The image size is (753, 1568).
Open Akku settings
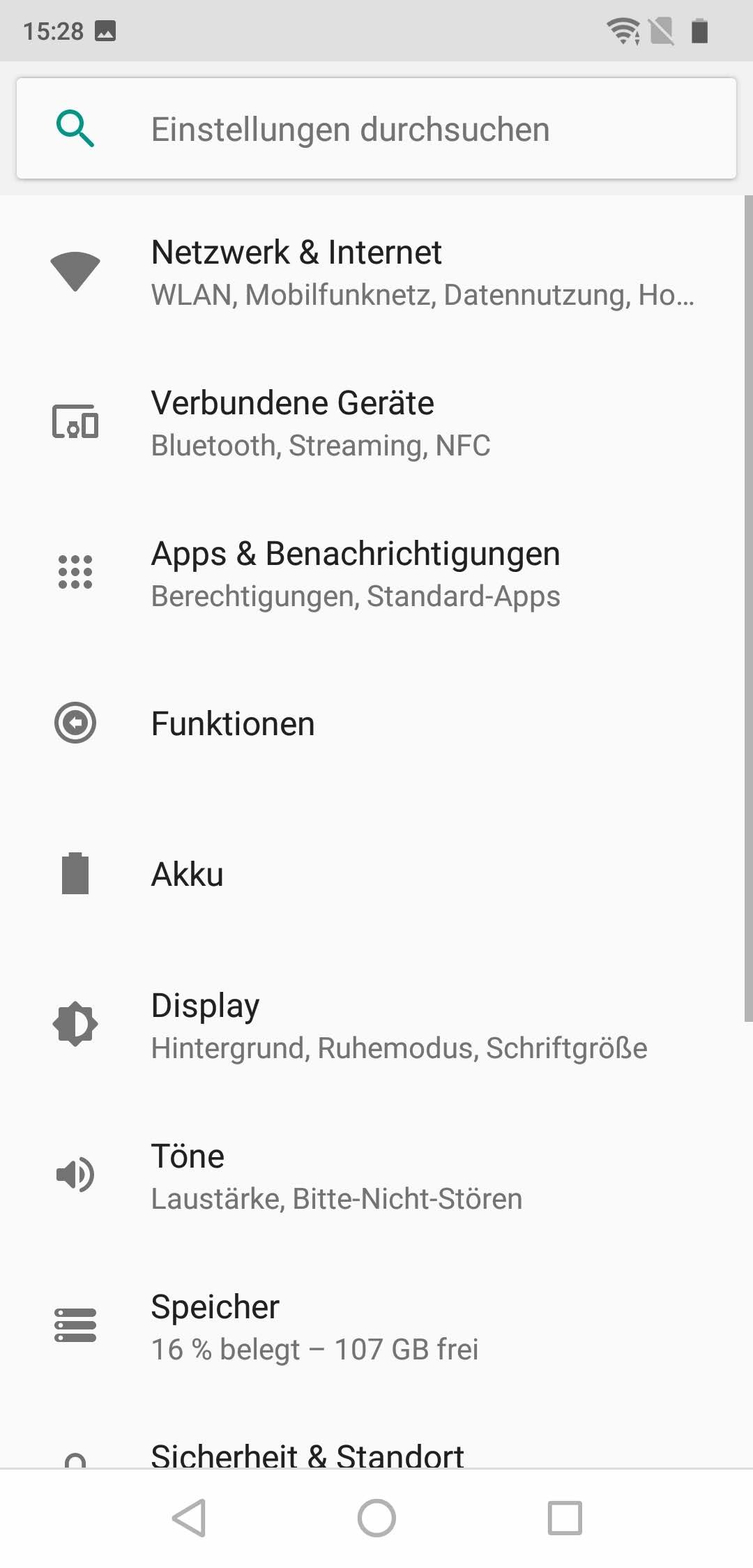376,874
